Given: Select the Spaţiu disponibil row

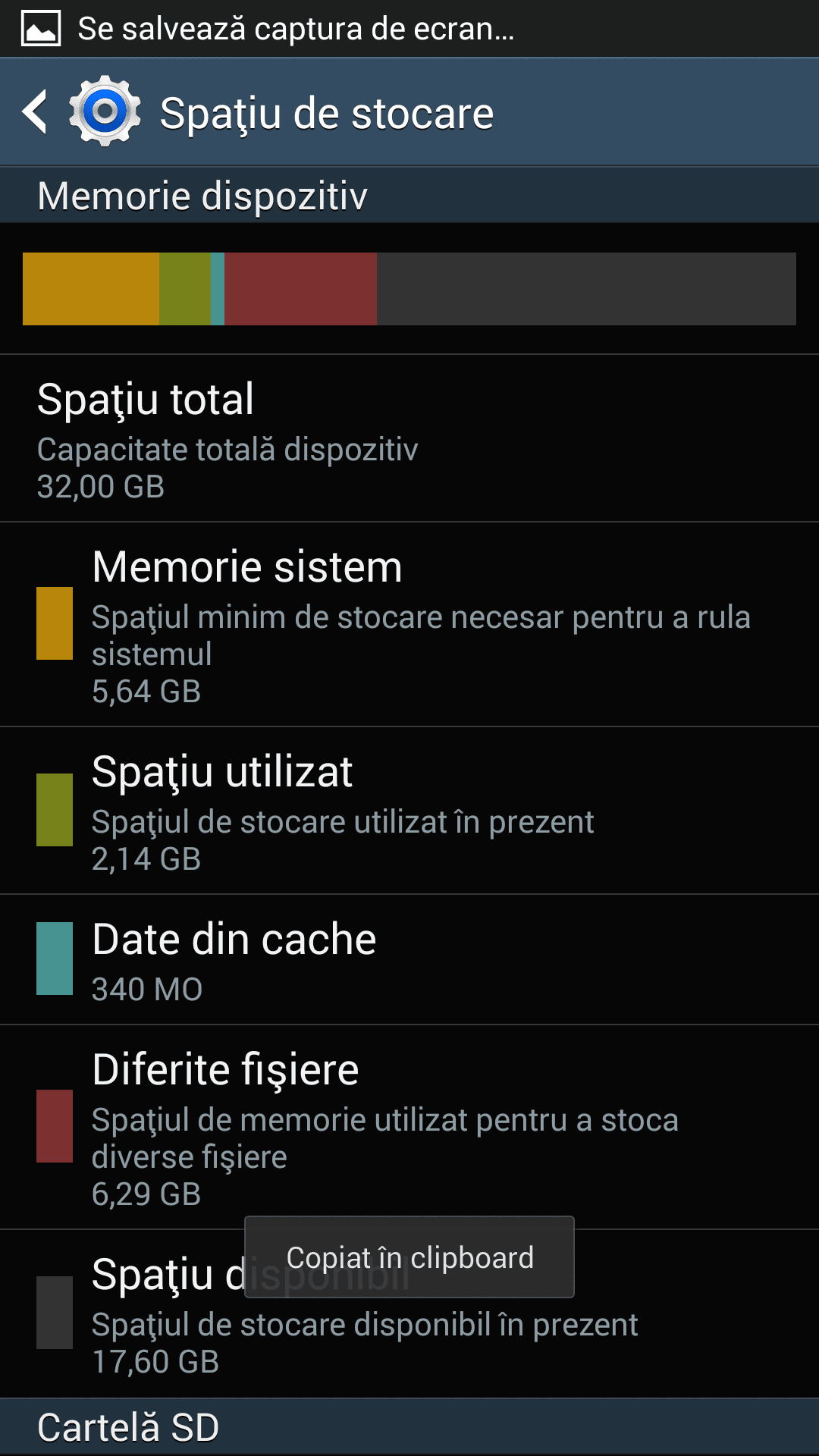Looking at the screenshot, I should click(409, 1314).
